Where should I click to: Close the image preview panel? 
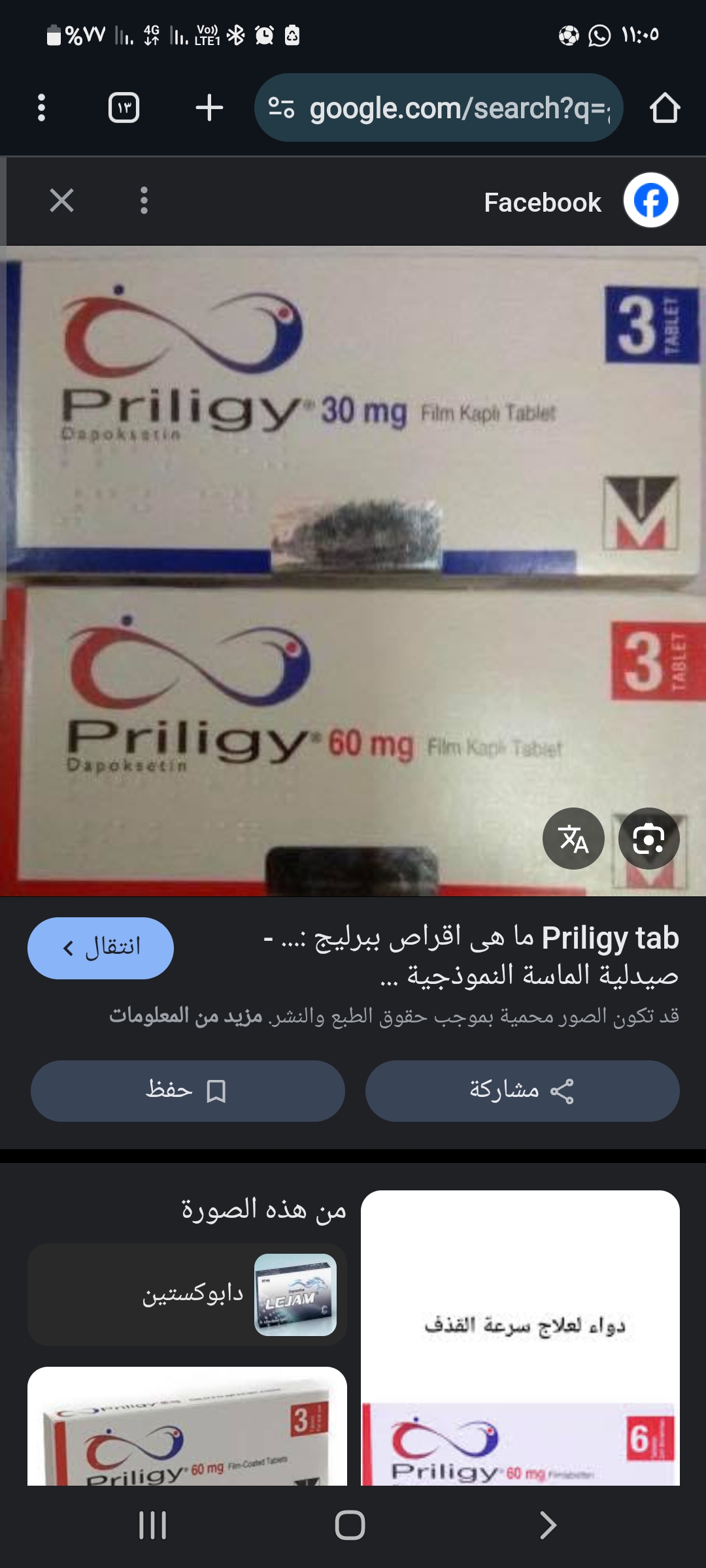(x=61, y=201)
